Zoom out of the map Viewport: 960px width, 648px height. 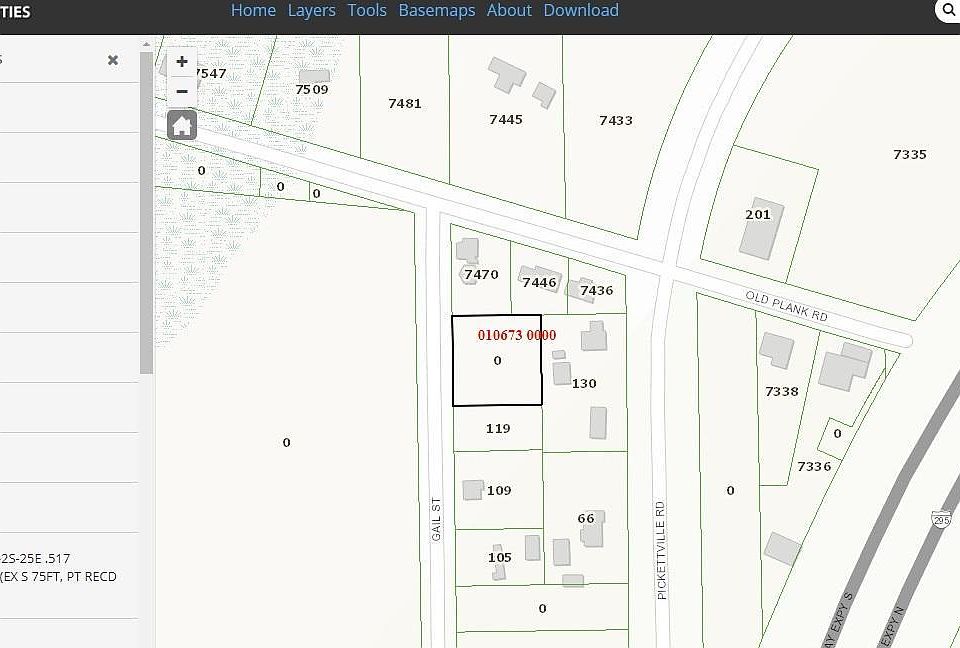(x=181, y=92)
